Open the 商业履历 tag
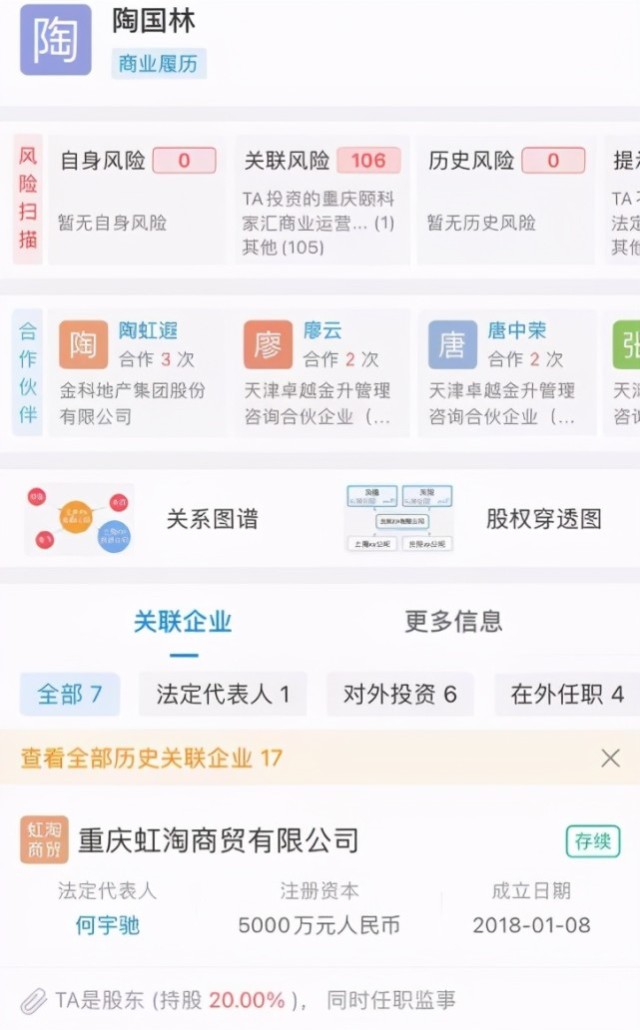640x1030 pixels. point(158,64)
